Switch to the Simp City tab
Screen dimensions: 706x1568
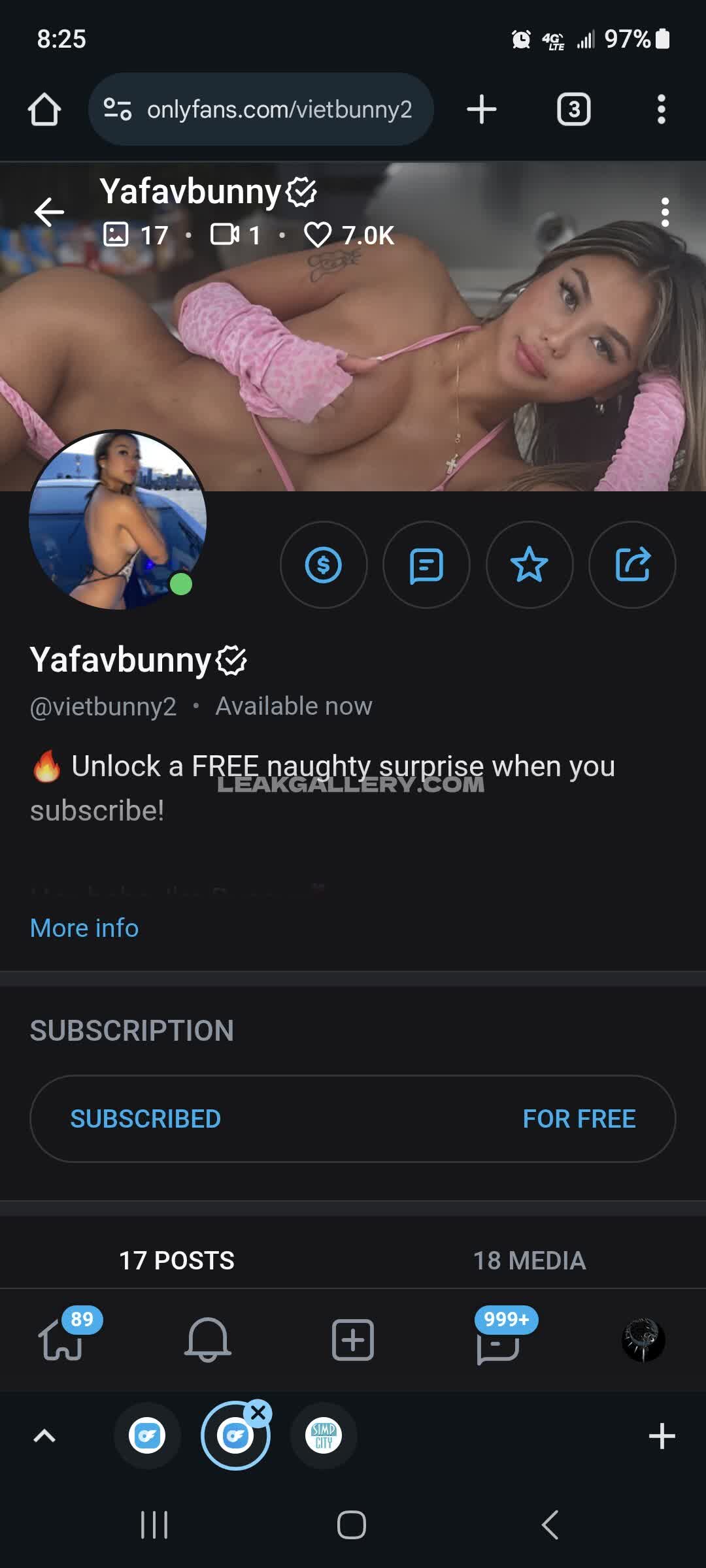click(324, 1436)
